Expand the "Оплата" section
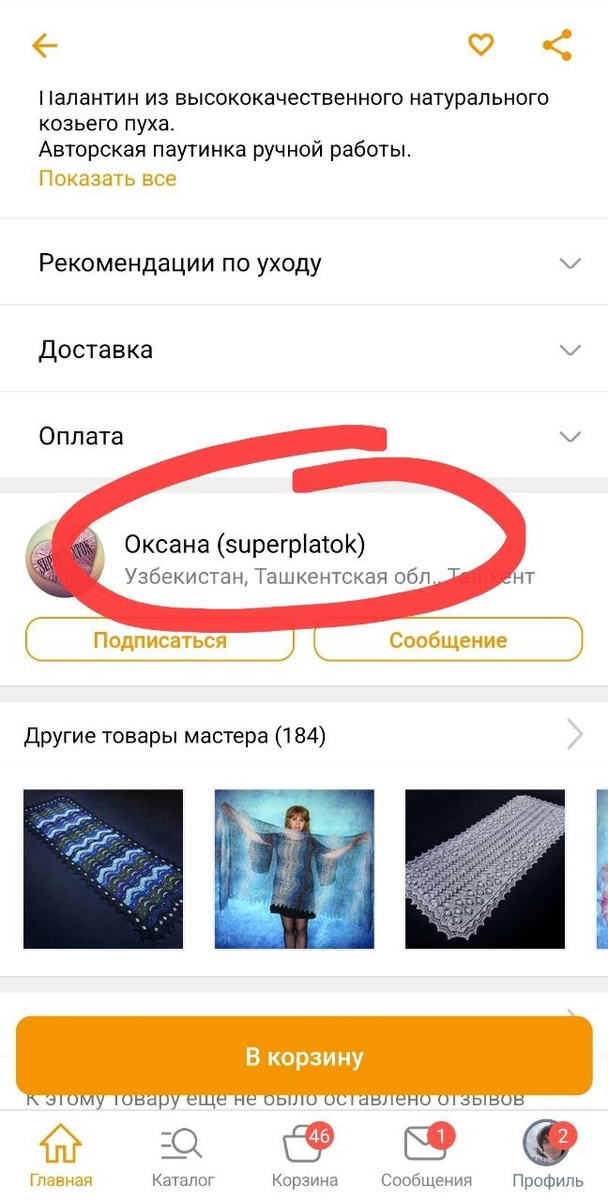Screen dimensions: 608x1200 click(x=304, y=436)
